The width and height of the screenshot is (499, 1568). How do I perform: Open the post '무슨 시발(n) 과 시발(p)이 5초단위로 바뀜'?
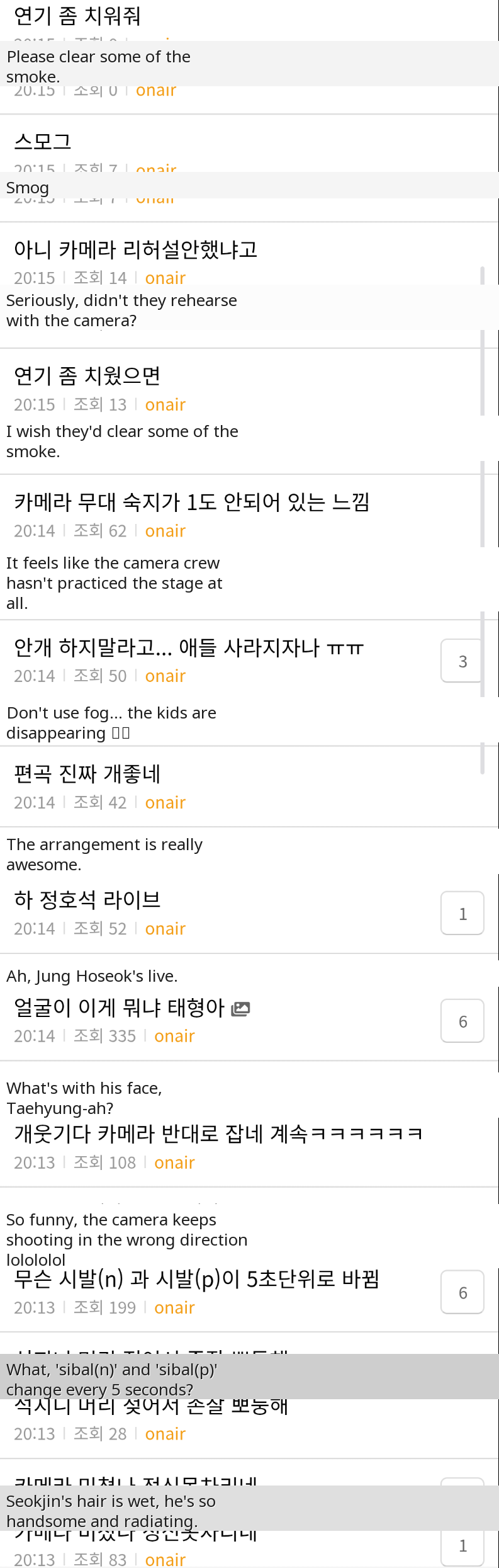(x=196, y=1279)
